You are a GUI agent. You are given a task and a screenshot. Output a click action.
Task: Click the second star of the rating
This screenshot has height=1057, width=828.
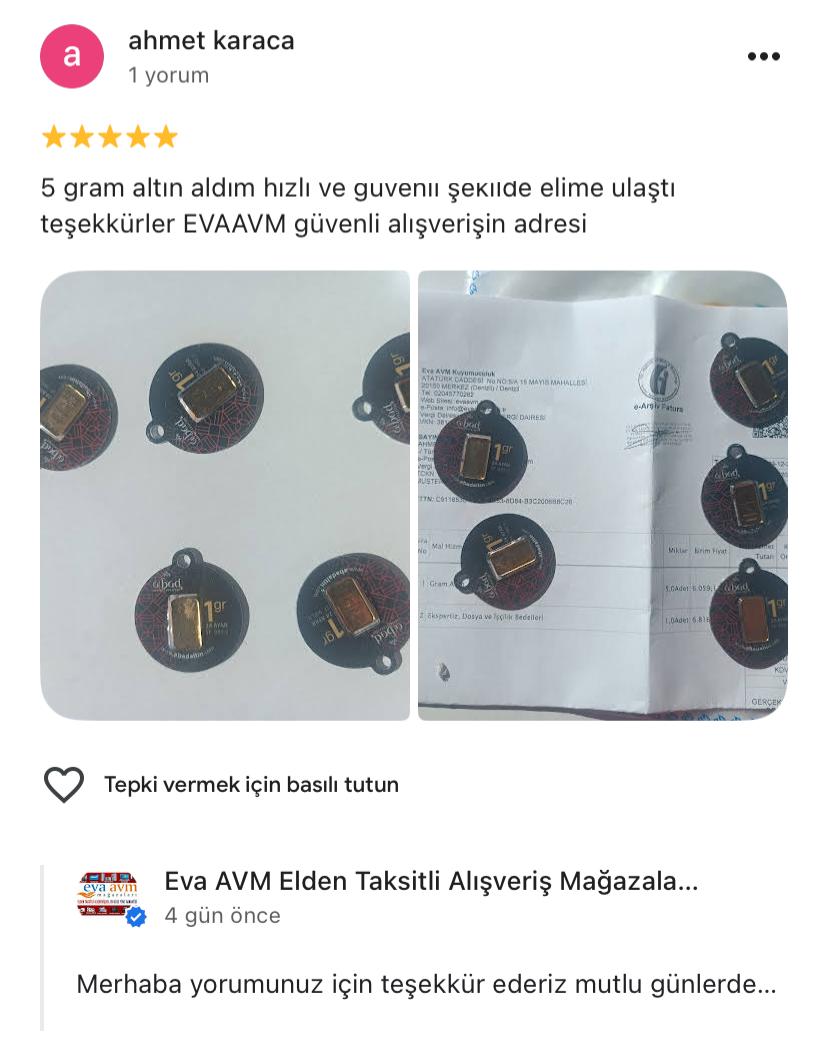tap(83, 136)
